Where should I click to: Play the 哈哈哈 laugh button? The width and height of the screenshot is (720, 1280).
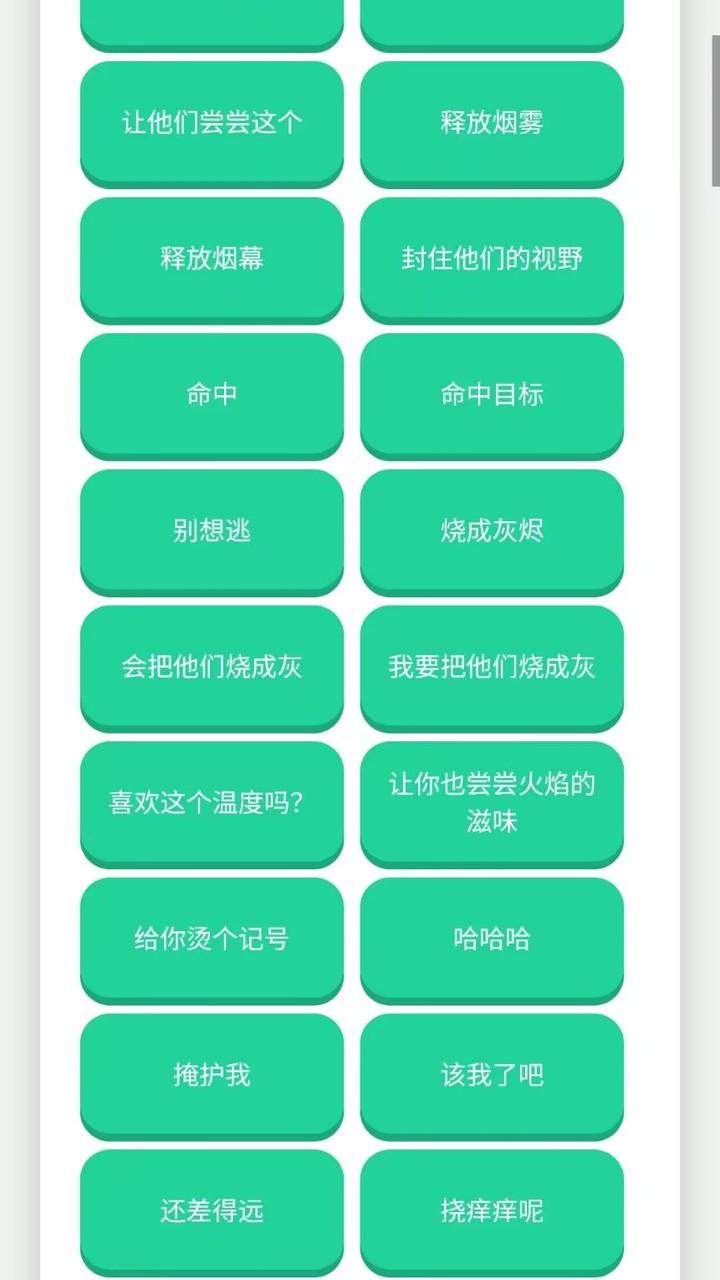tap(491, 939)
